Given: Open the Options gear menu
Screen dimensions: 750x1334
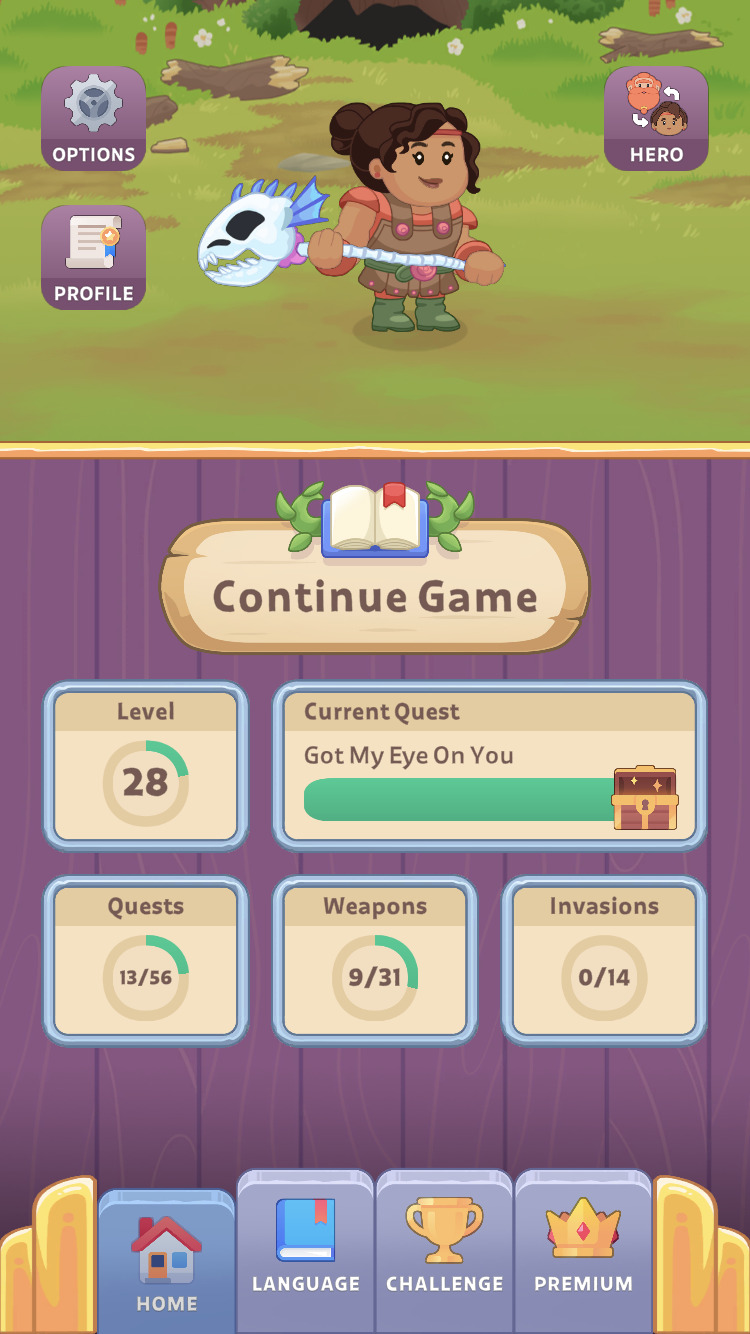Looking at the screenshot, I should (94, 118).
